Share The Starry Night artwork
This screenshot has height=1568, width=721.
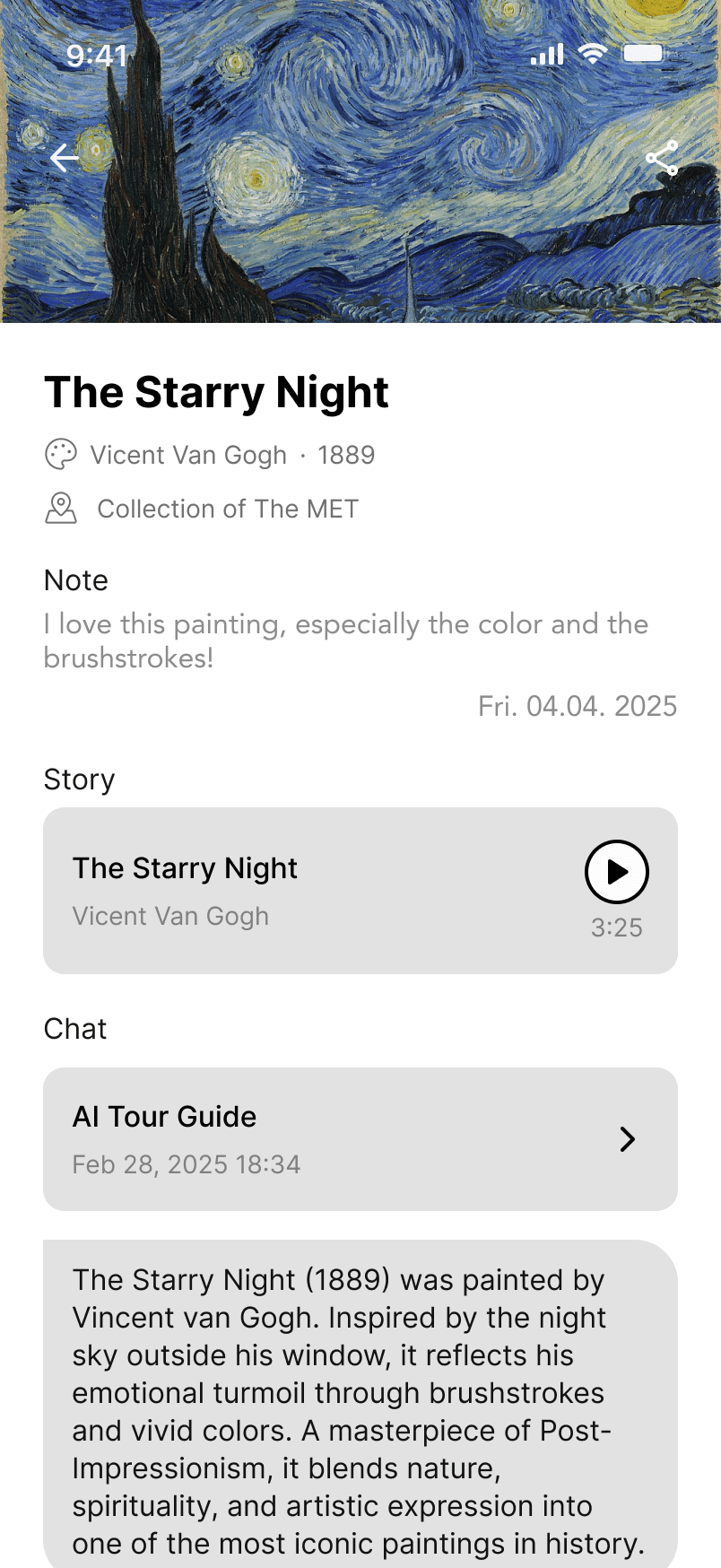662,158
